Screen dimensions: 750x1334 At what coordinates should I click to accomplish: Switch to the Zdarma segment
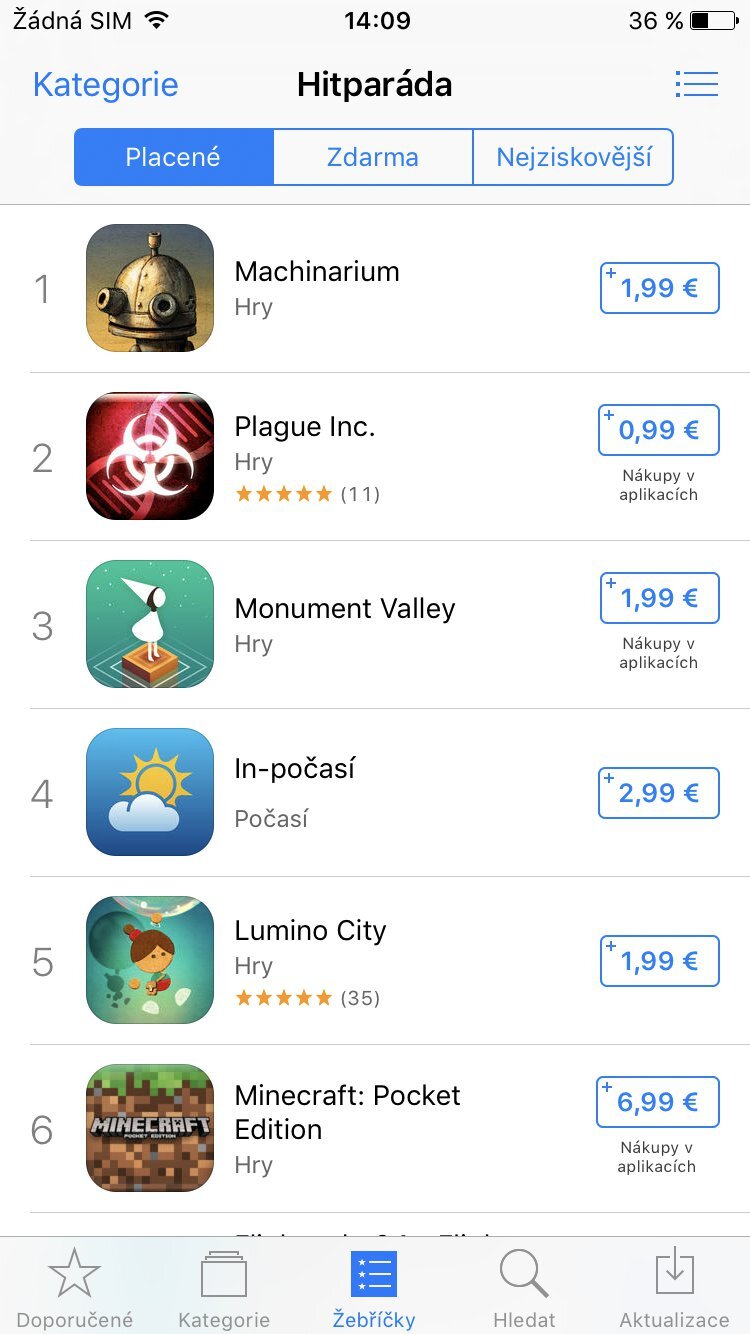click(x=372, y=157)
